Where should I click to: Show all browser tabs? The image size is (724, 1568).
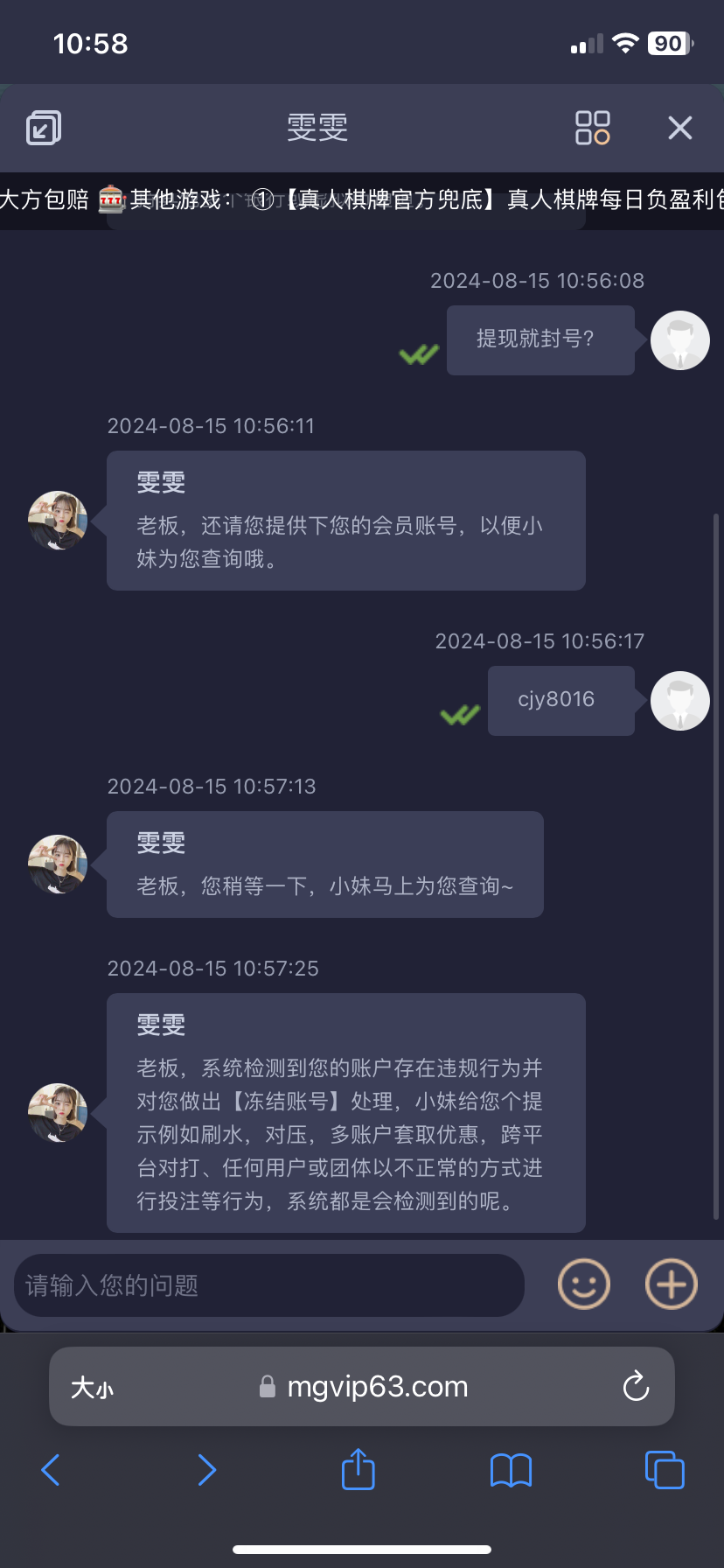[x=664, y=1470]
